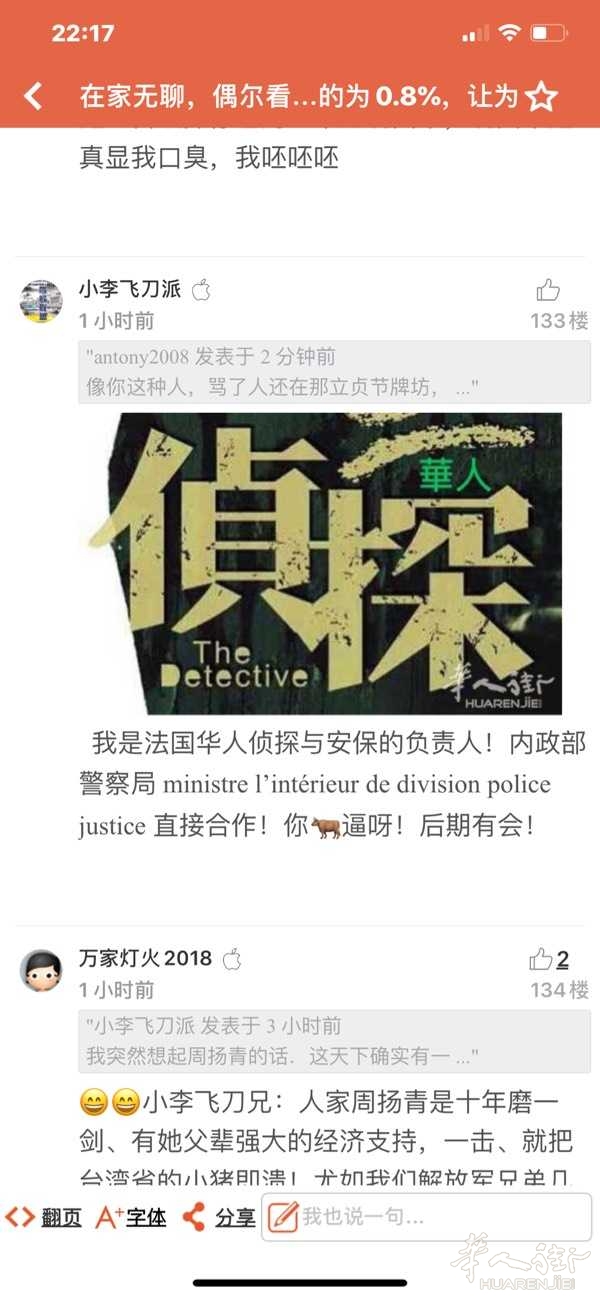Share this thread via 分享
This screenshot has width=600, height=1299.
tap(219, 1217)
